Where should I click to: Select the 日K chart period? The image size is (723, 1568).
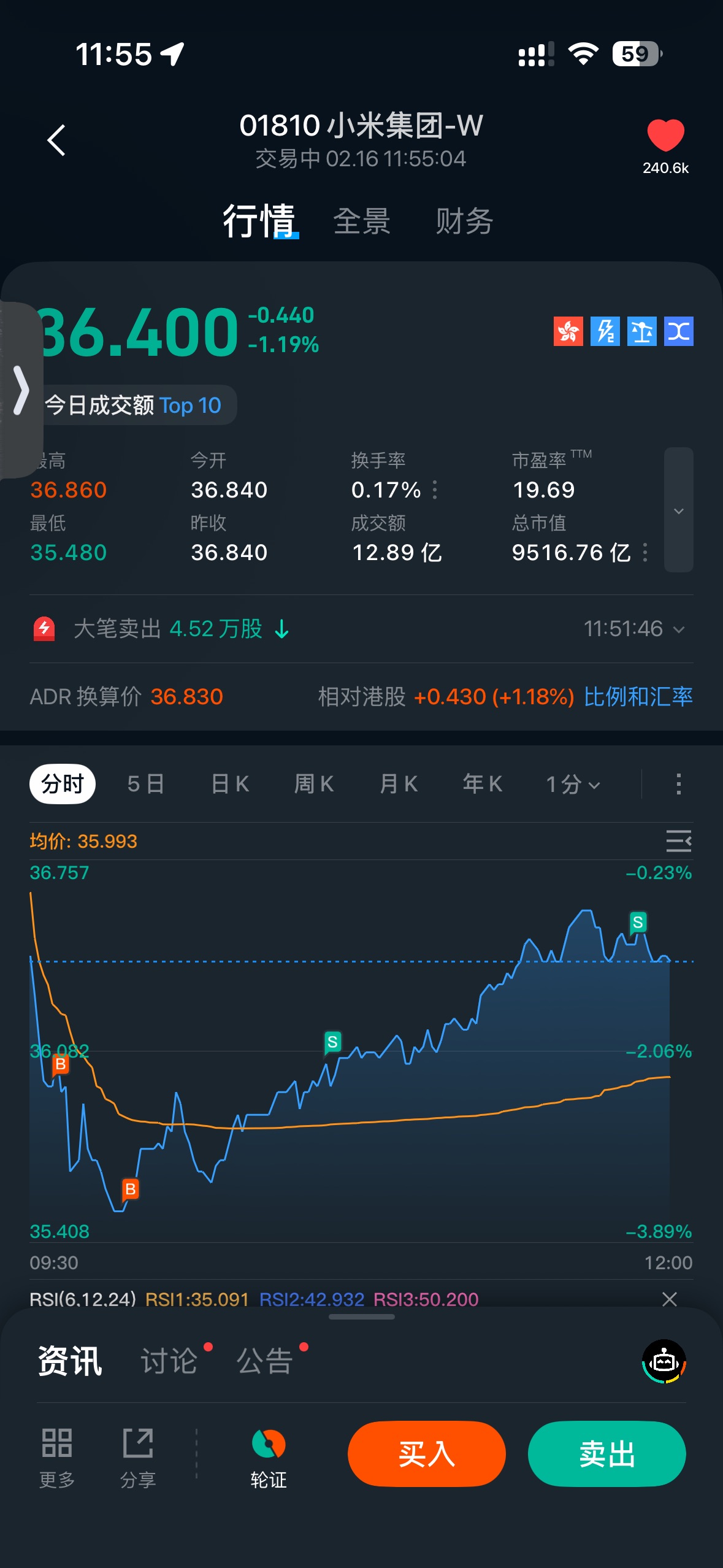(230, 784)
